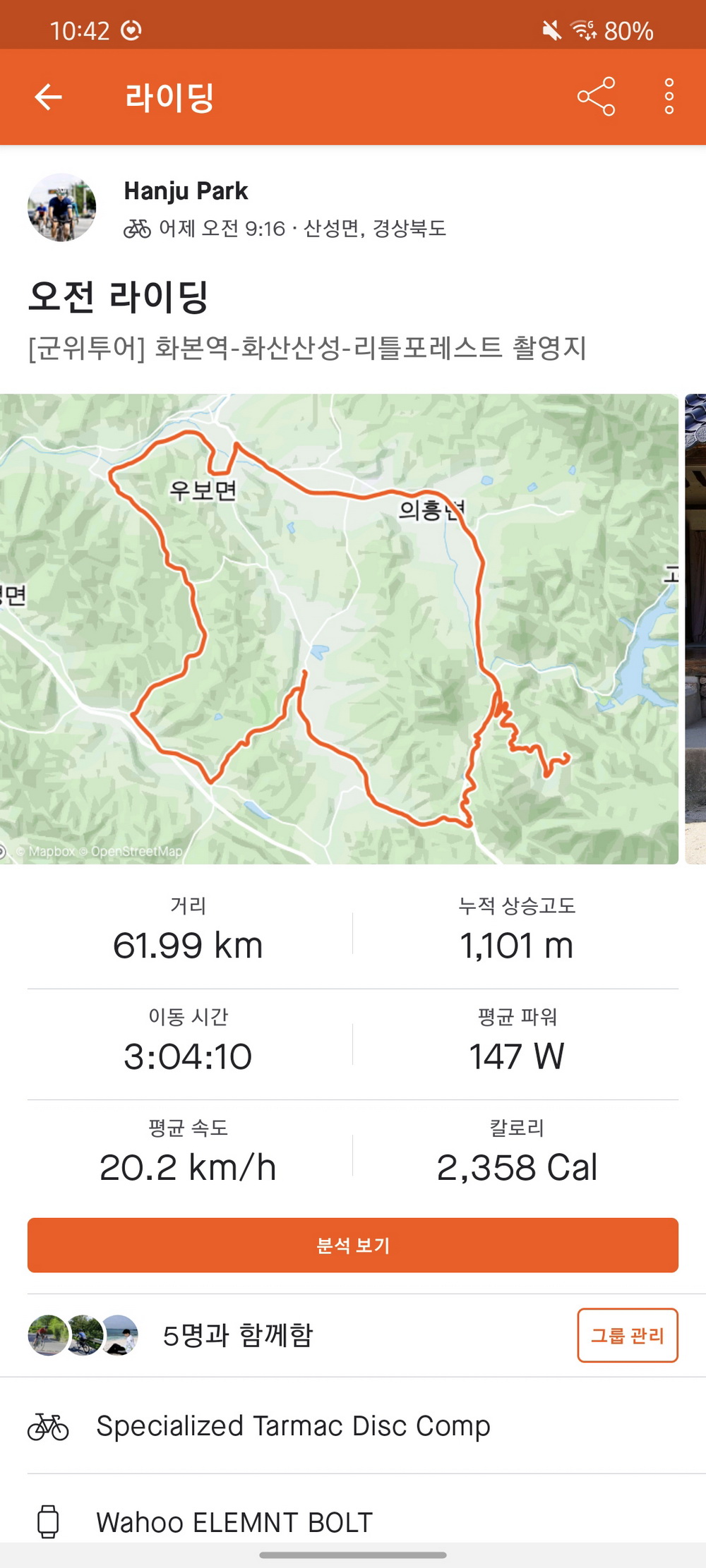This screenshot has width=706, height=1568.
Task: Open the 그룹 관리 button
Action: pyautogui.click(x=627, y=1335)
